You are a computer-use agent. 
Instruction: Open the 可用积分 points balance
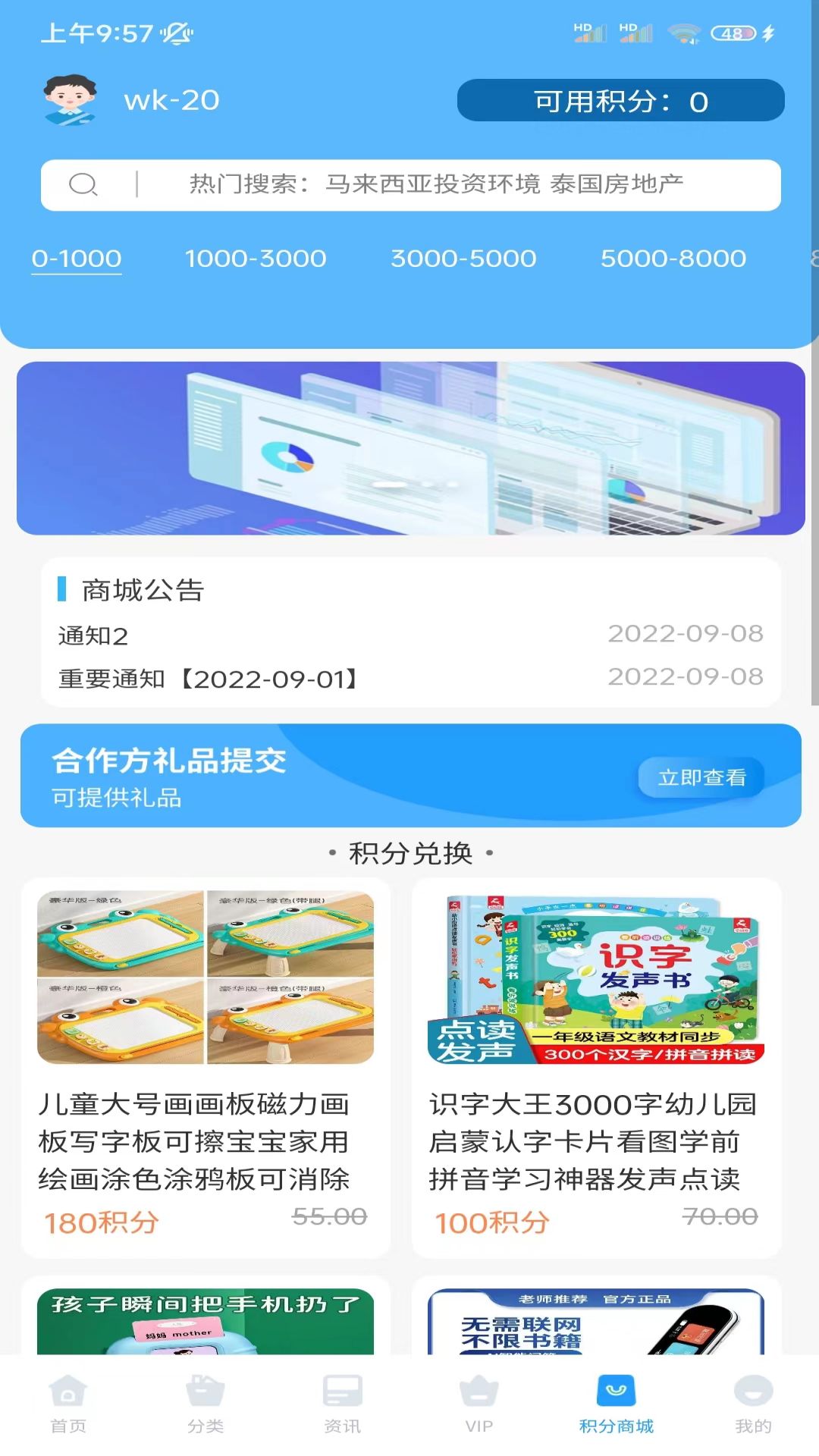620,101
